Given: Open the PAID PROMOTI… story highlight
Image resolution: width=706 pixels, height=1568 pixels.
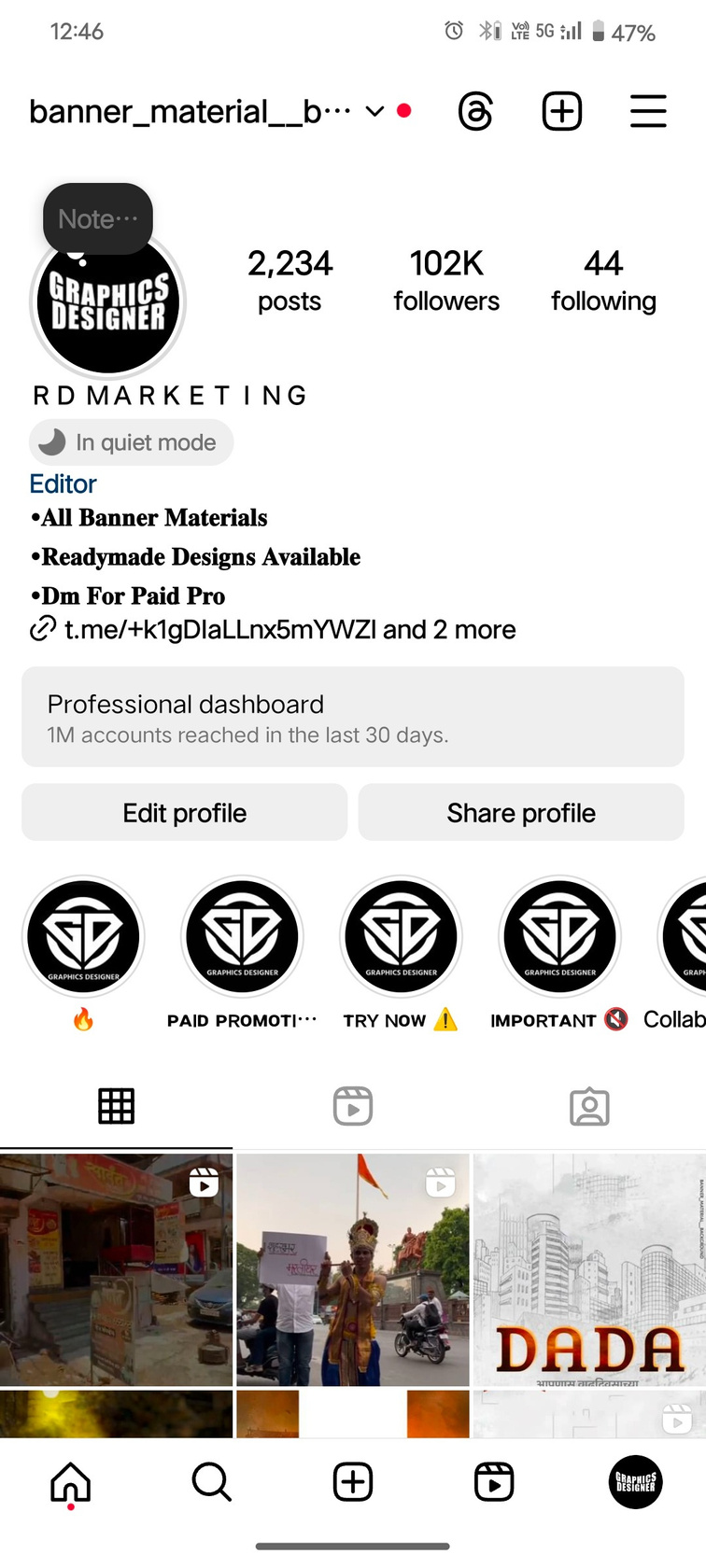Looking at the screenshot, I should pos(243,937).
